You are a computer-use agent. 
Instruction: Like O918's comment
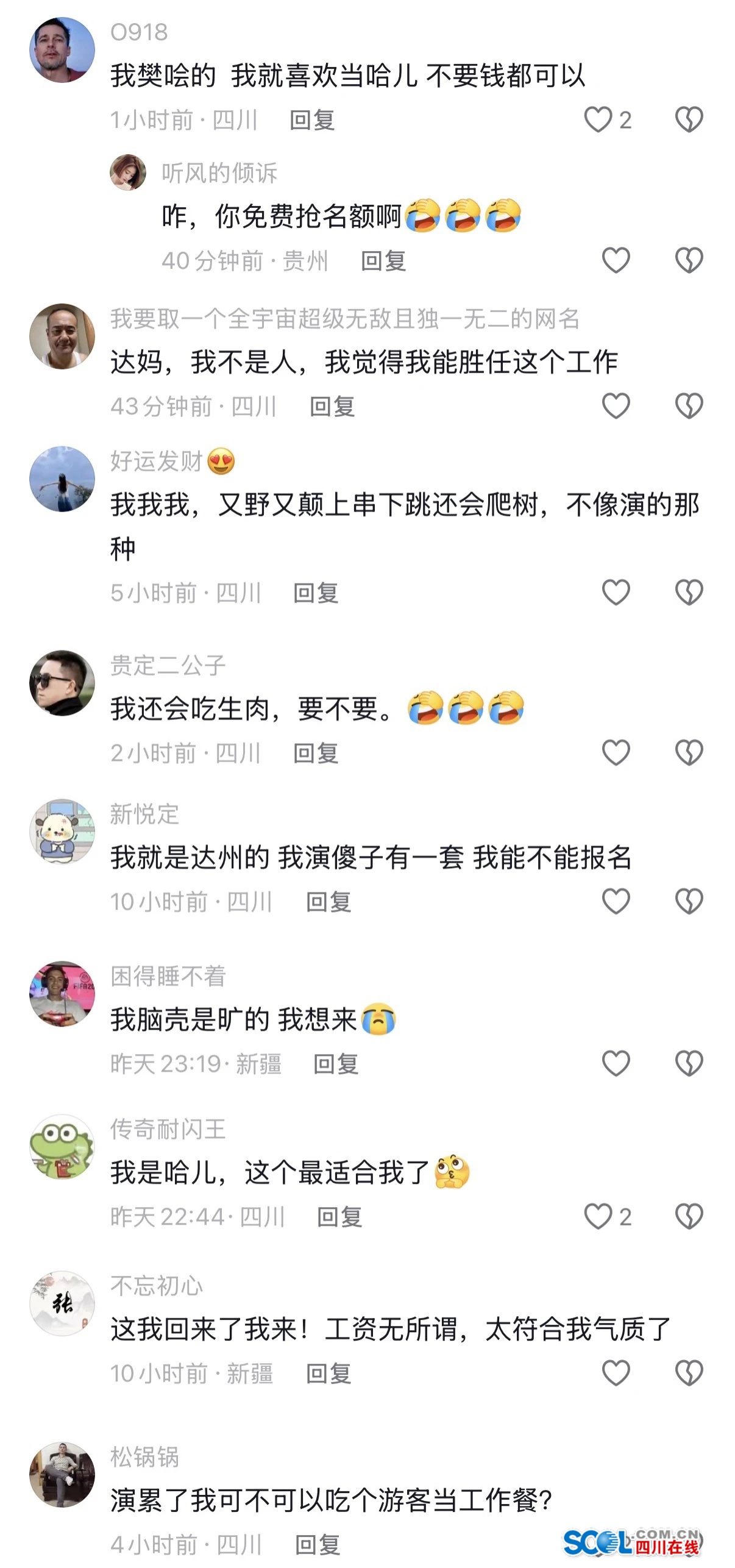pos(598,119)
